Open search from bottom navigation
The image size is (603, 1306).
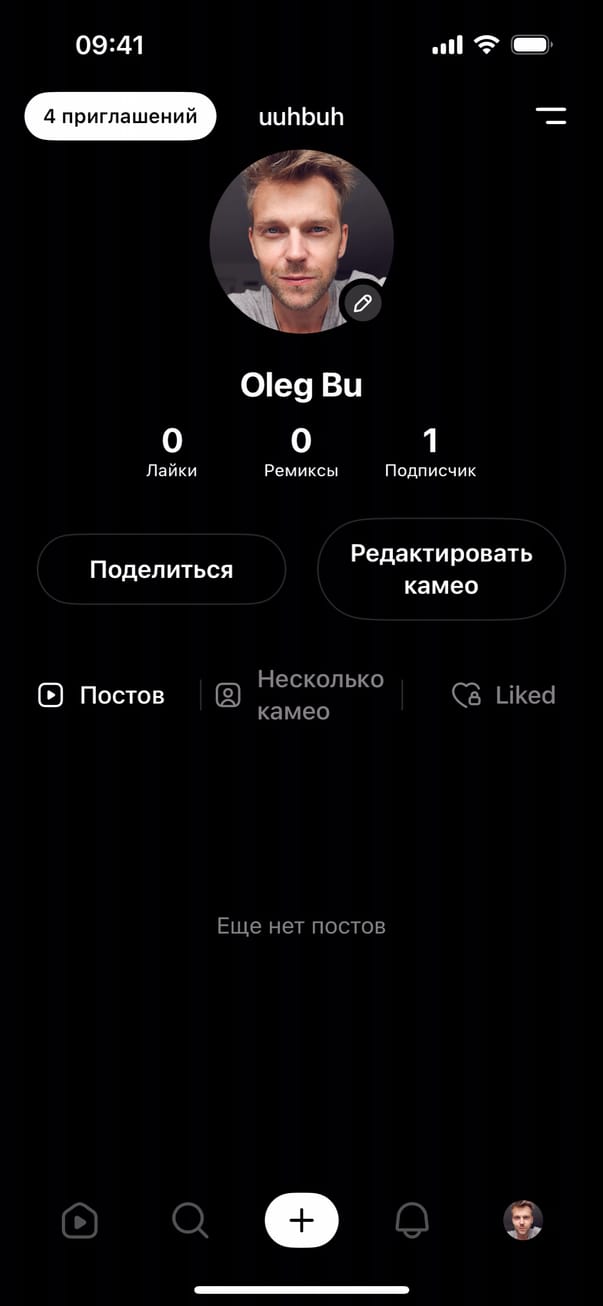tap(189, 1220)
